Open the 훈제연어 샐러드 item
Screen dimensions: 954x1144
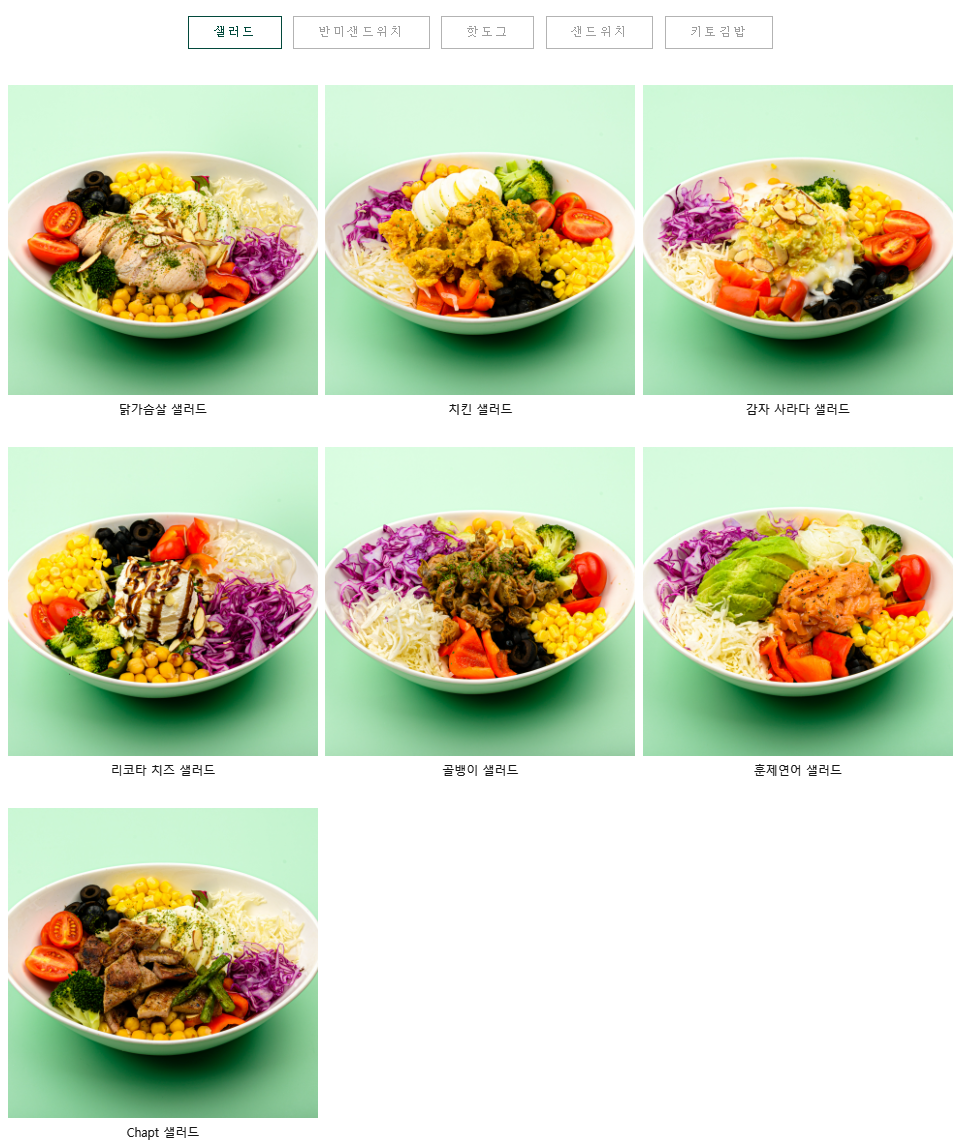pyautogui.click(x=797, y=601)
